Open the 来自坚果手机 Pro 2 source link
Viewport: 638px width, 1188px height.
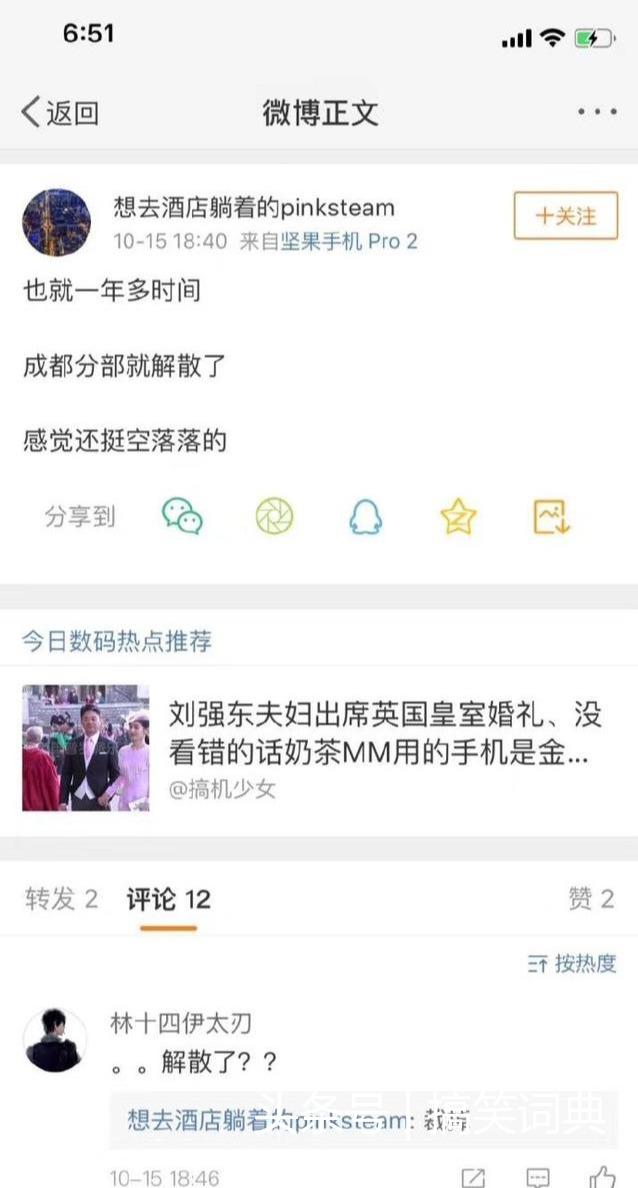328,242
